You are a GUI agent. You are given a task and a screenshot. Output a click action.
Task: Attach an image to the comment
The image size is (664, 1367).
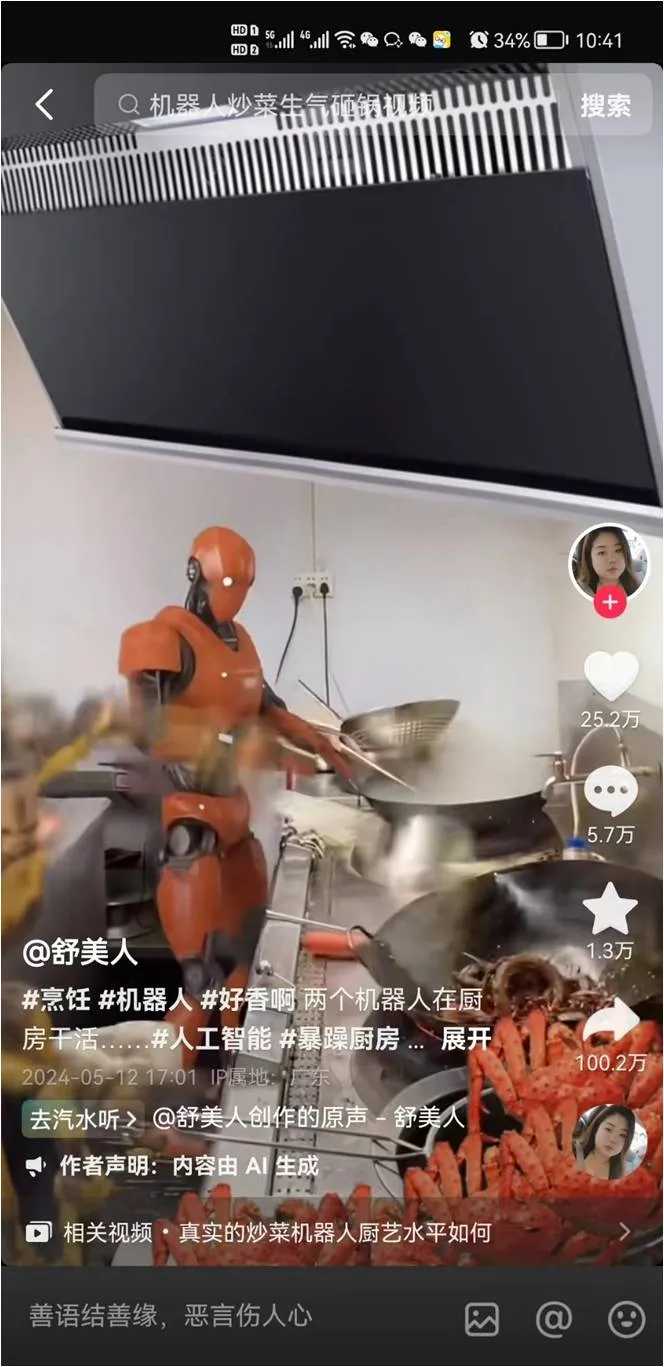coord(482,1319)
